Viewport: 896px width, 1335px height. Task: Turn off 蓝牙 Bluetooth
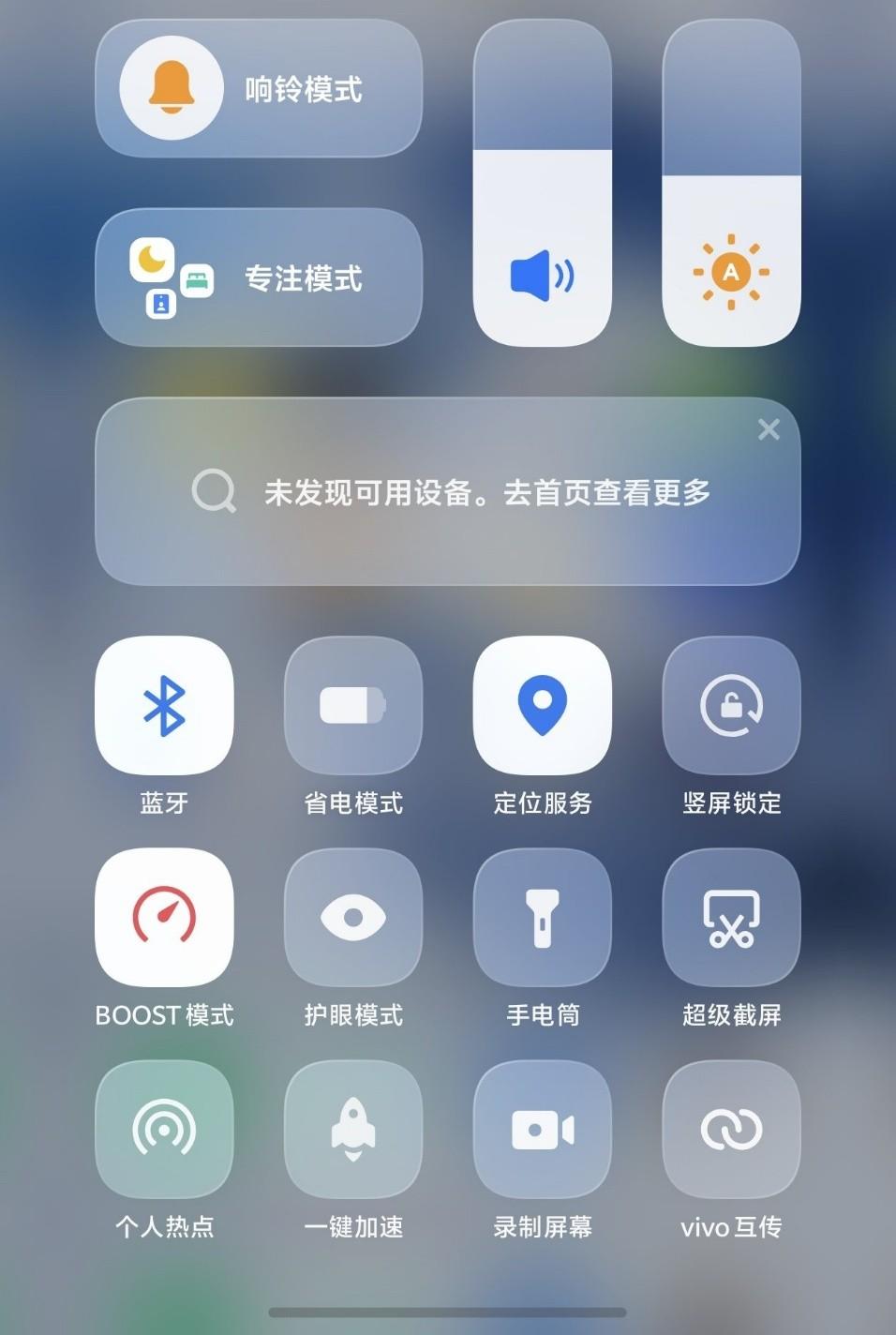pyautogui.click(x=164, y=706)
